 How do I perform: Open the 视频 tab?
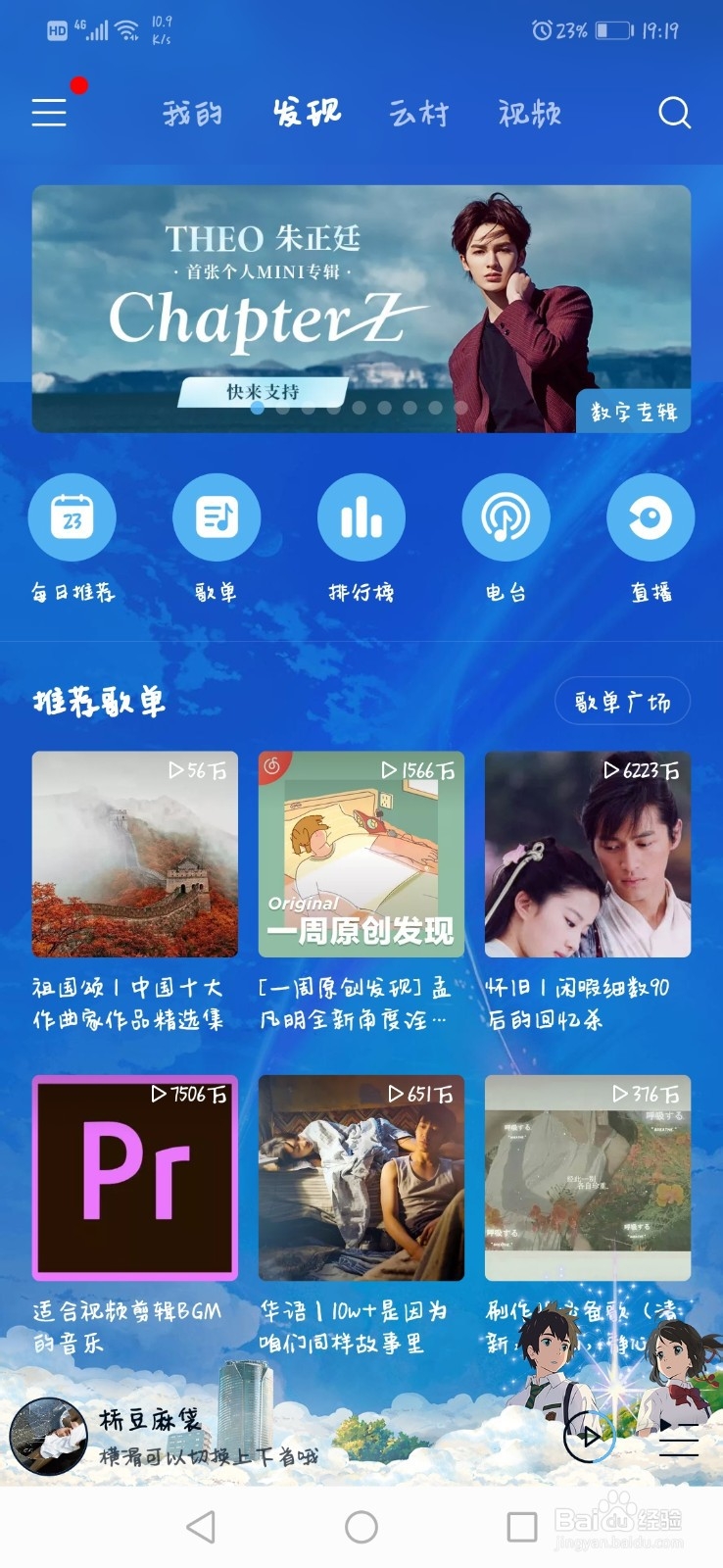coord(529,113)
